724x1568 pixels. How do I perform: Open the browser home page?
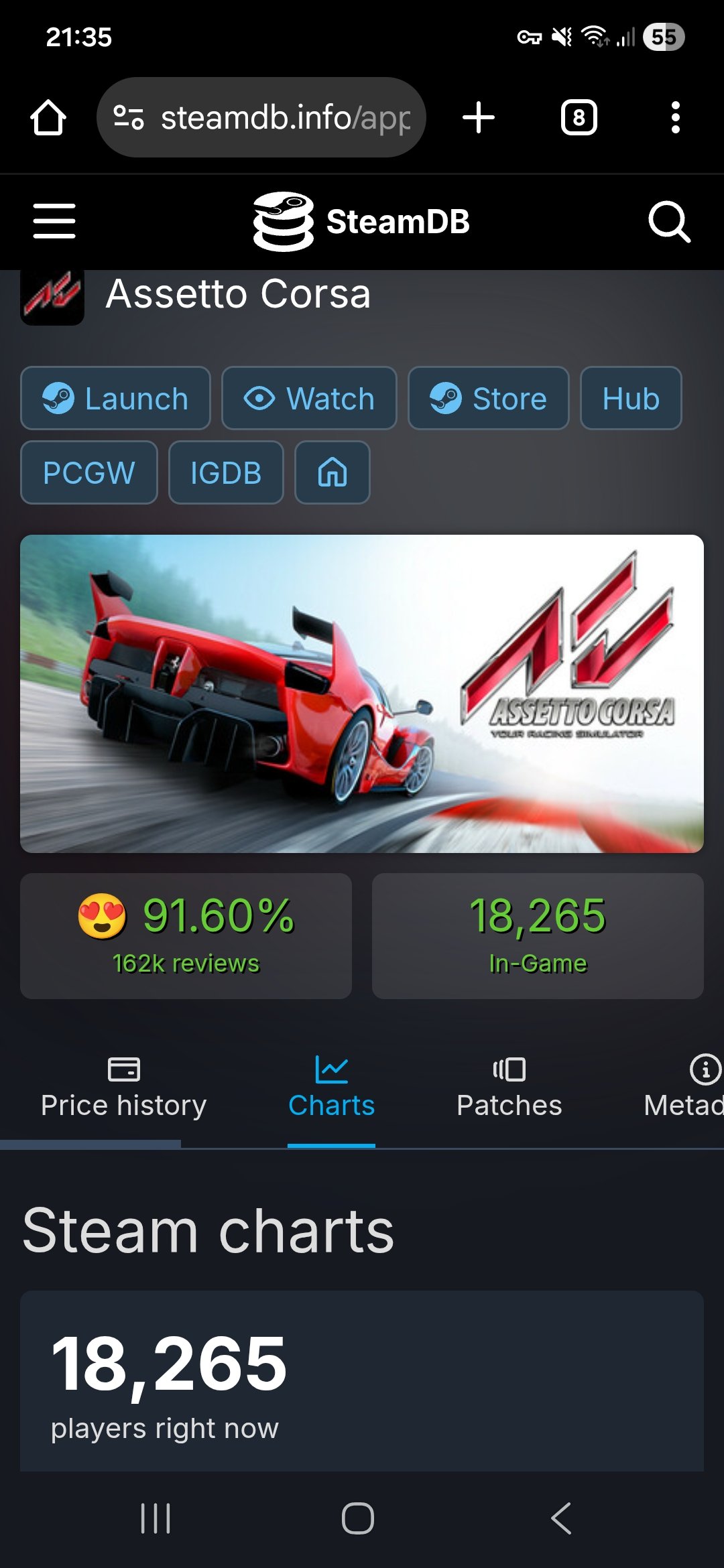(48, 118)
